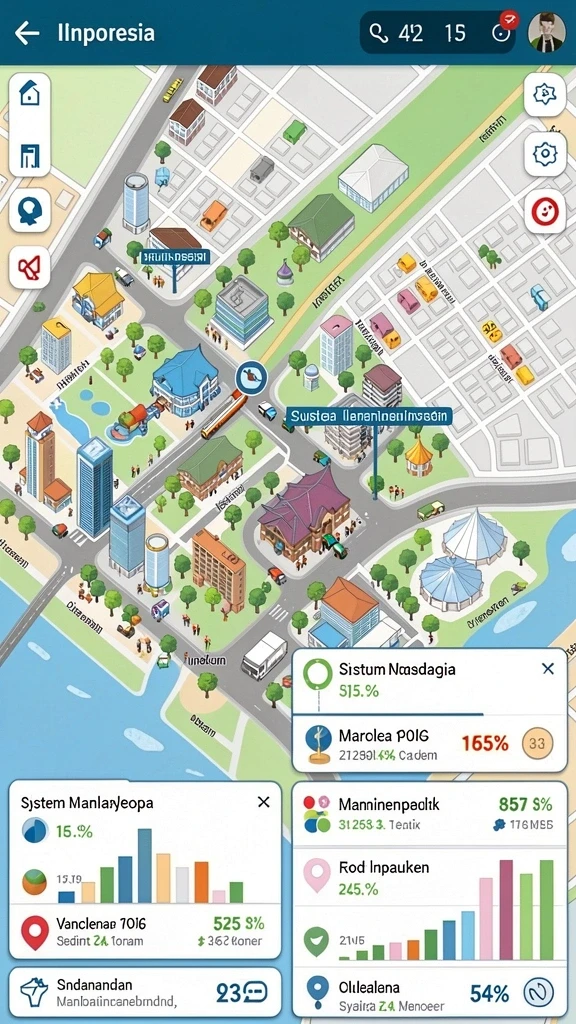Tap the compass icon next to 54%
Screen dimensions: 576x1024
[x=538, y=993]
